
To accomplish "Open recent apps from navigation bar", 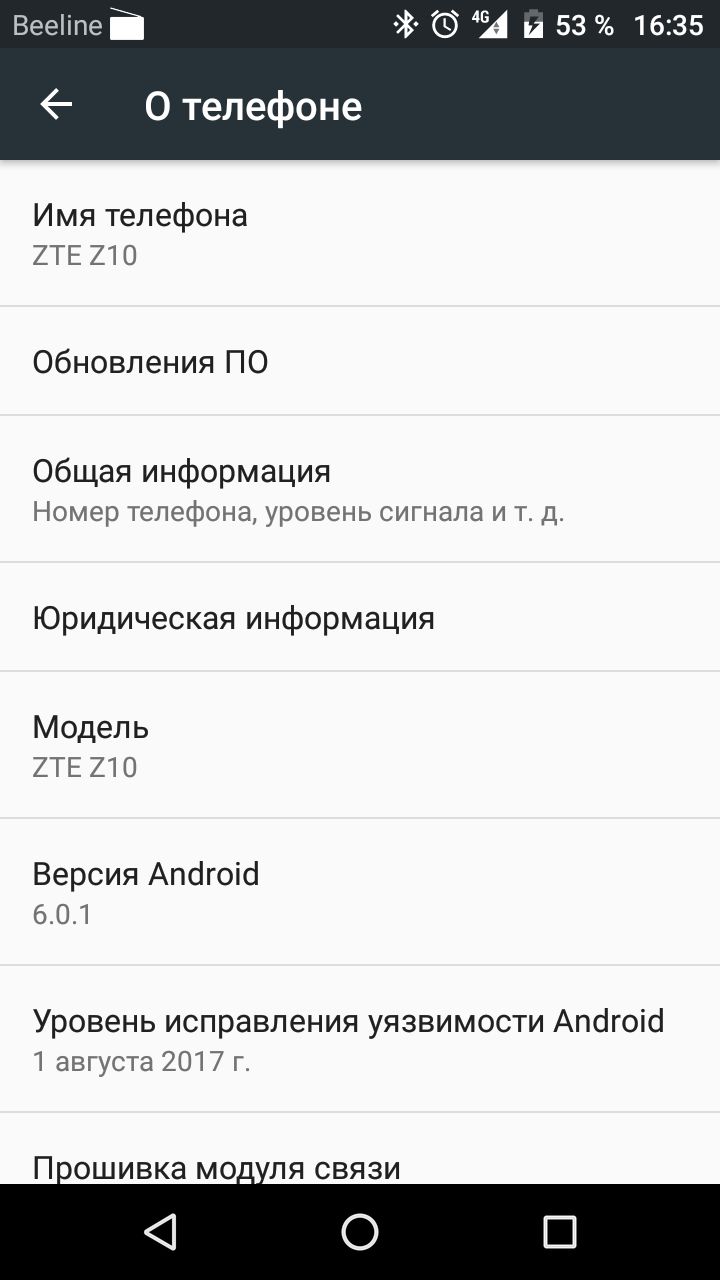I will click(x=559, y=1232).
